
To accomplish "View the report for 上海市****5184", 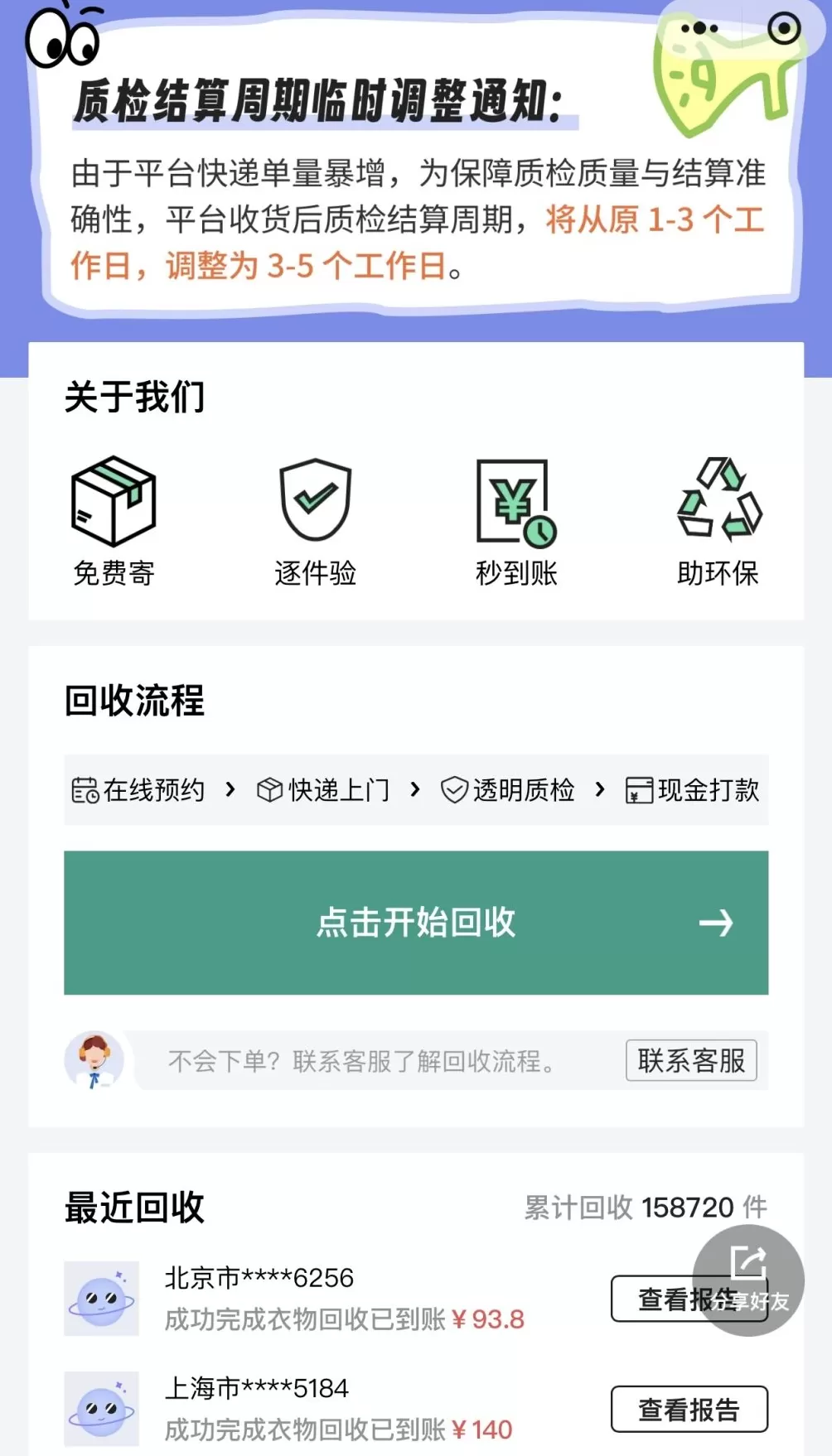I will pos(690,1407).
